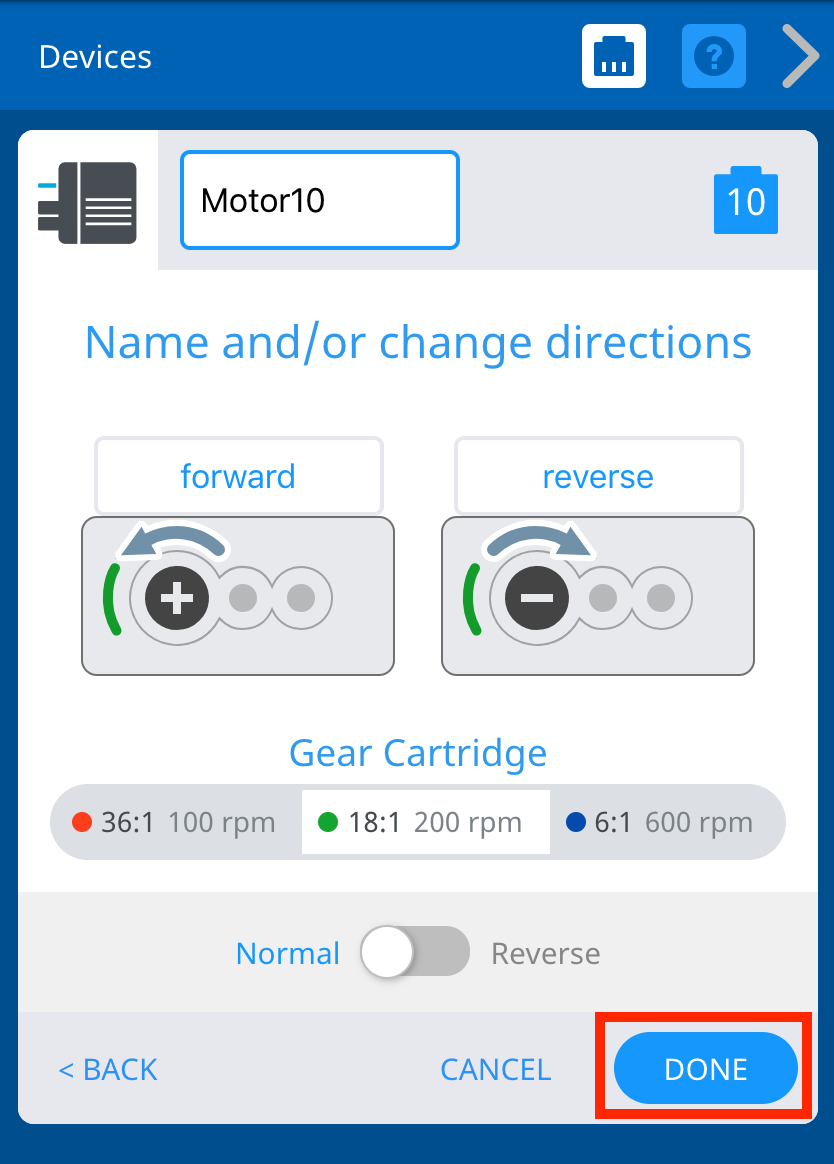834x1164 pixels.
Task: Edit the reverse direction label
Action: (x=598, y=476)
